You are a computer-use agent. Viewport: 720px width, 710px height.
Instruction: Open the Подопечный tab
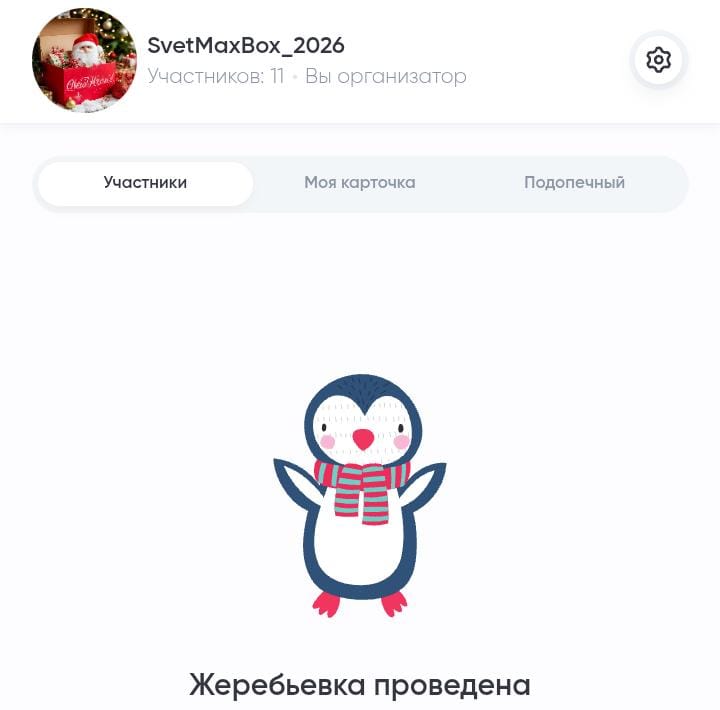click(x=574, y=183)
